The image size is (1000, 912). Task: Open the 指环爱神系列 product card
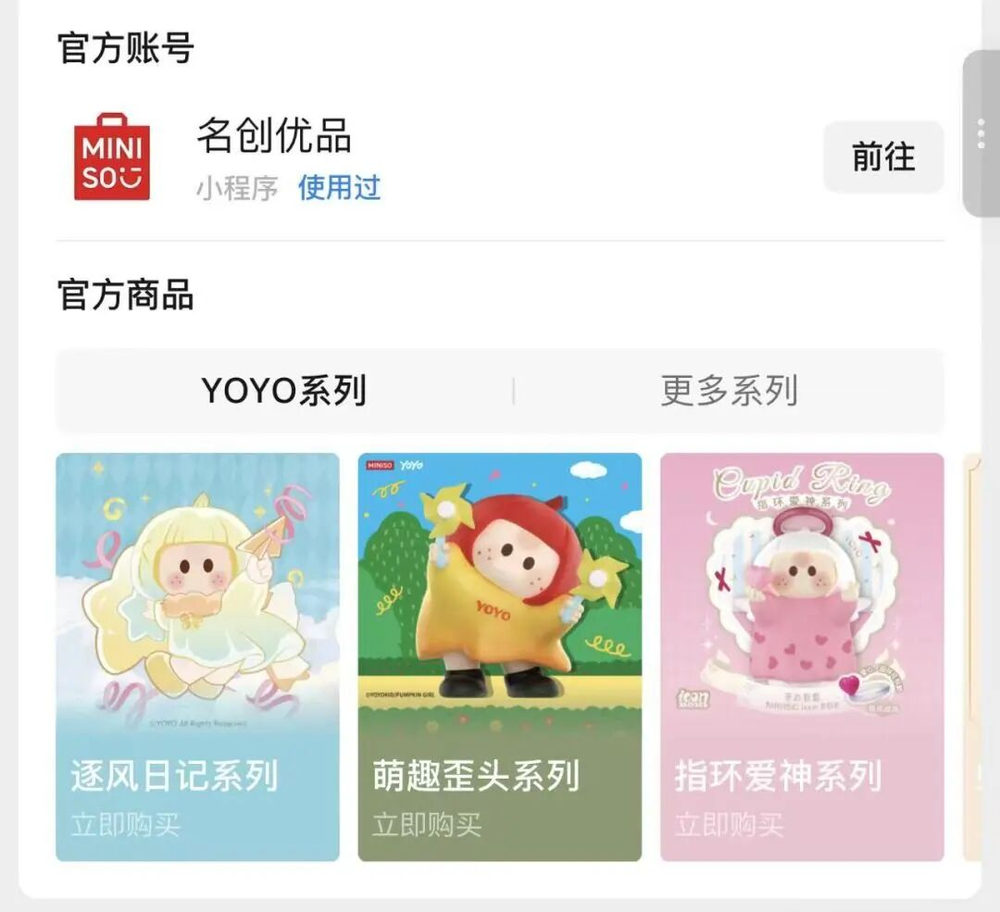801,656
